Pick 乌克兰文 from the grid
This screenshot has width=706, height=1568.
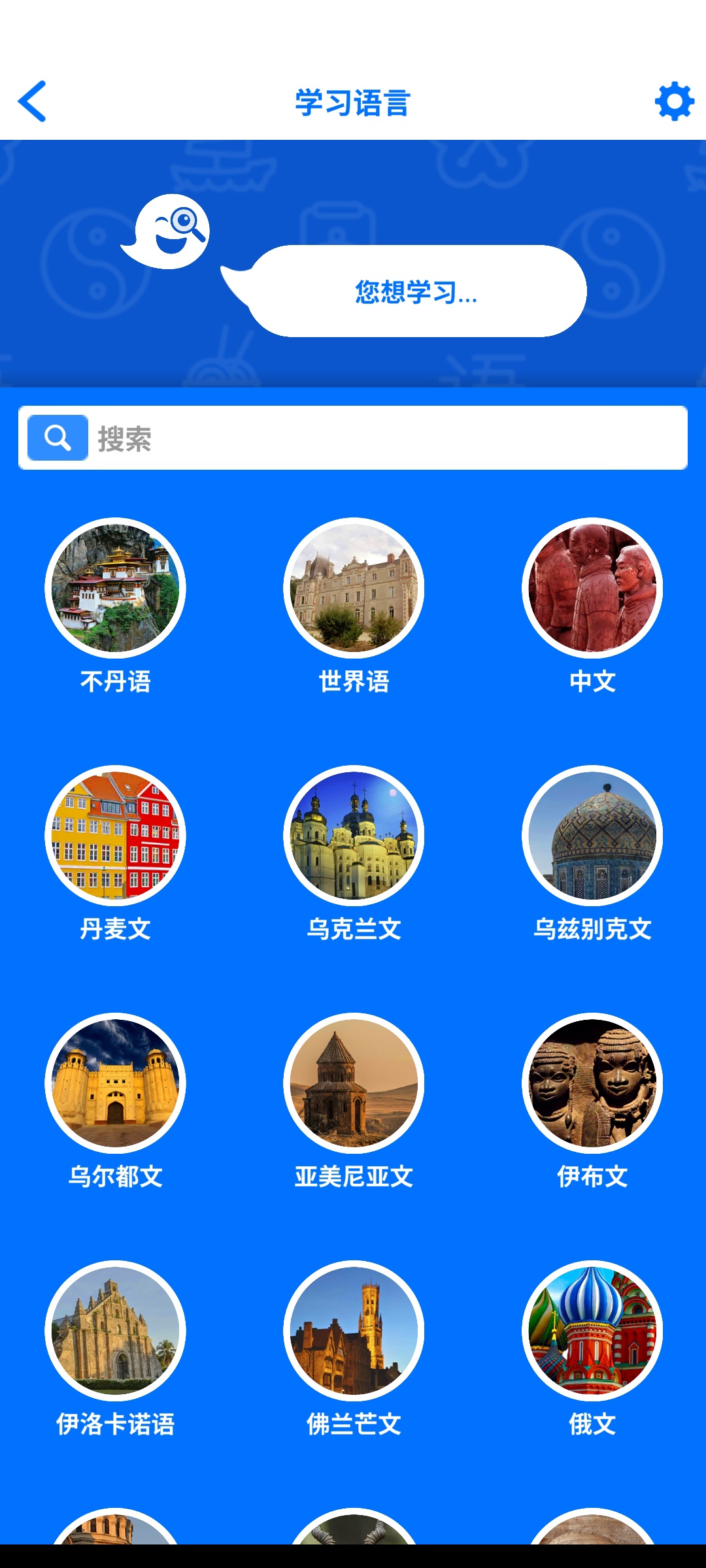click(x=354, y=855)
